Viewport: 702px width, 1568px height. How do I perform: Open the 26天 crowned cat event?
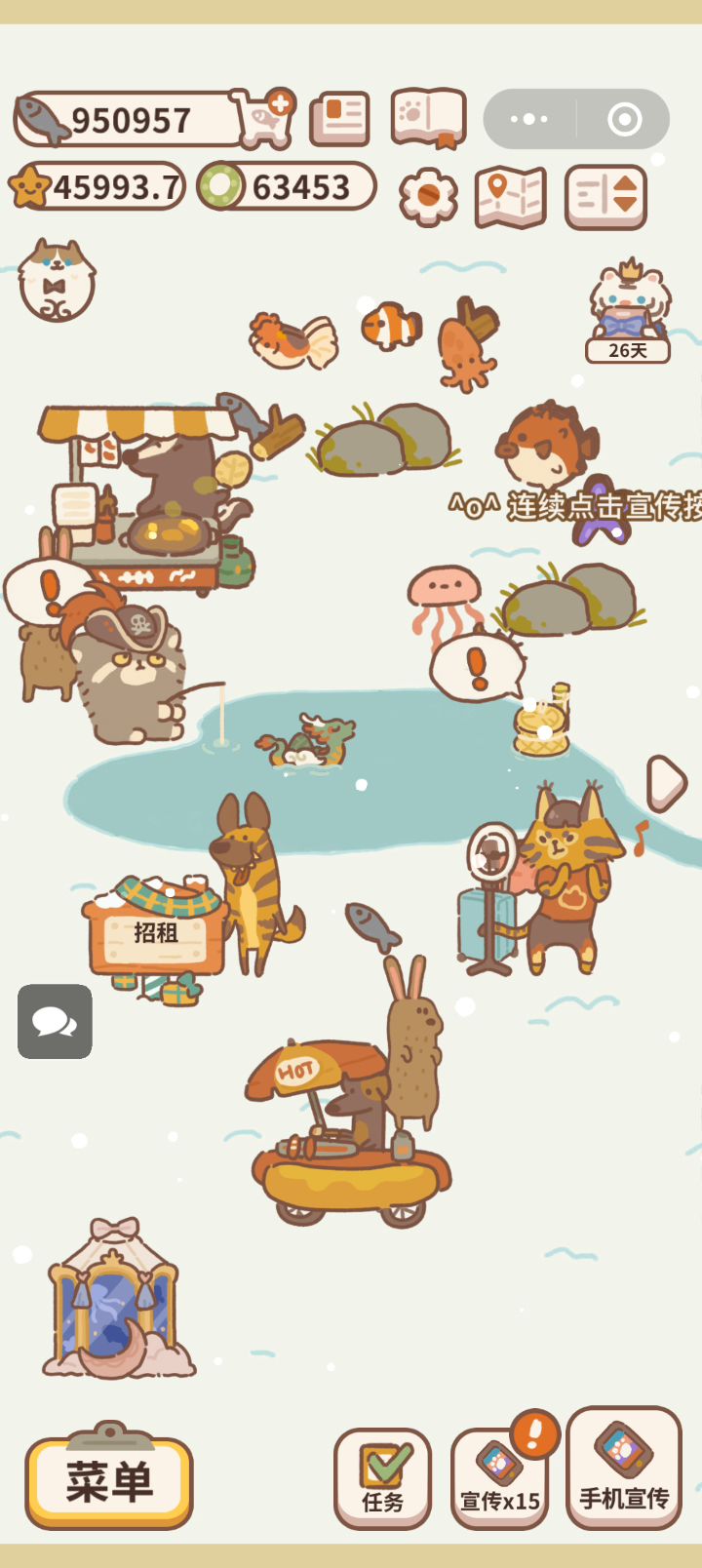(x=629, y=311)
